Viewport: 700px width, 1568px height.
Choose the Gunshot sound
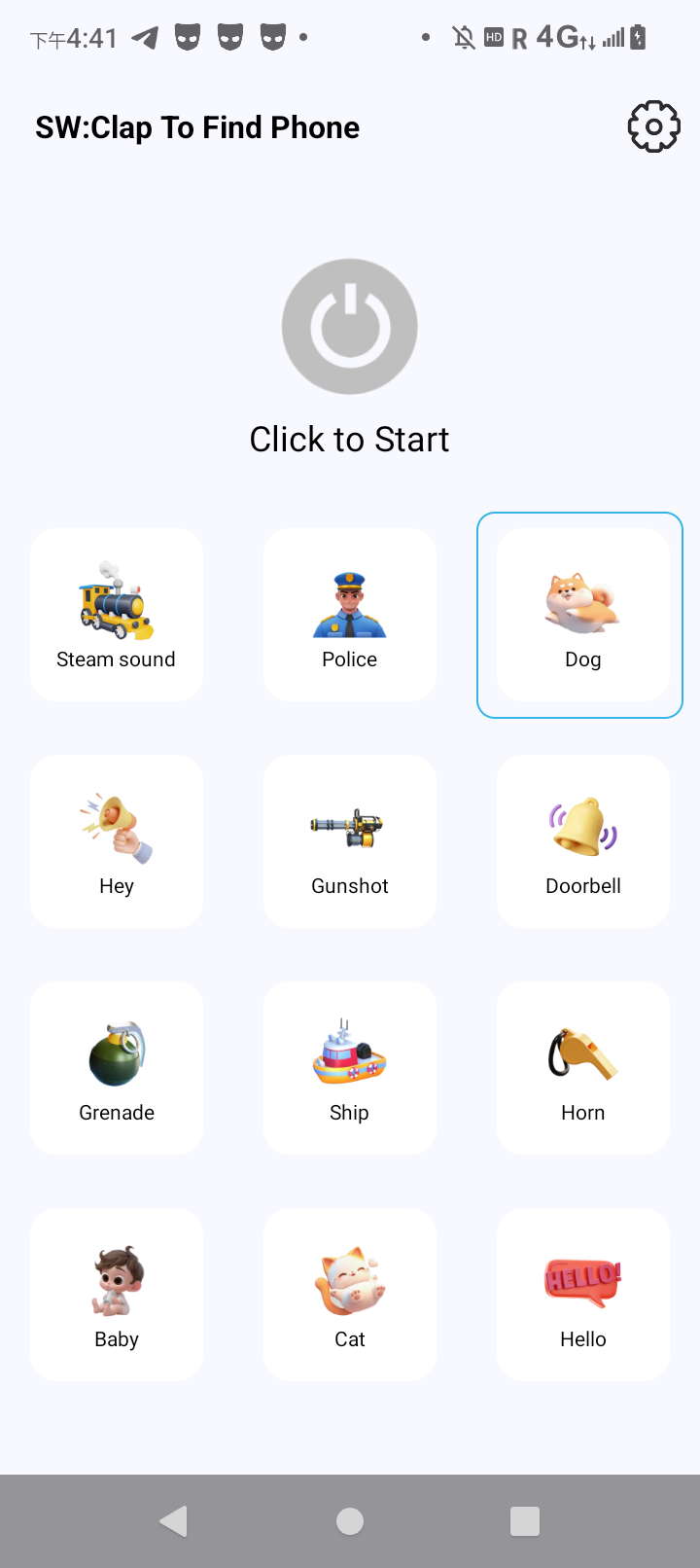point(350,841)
